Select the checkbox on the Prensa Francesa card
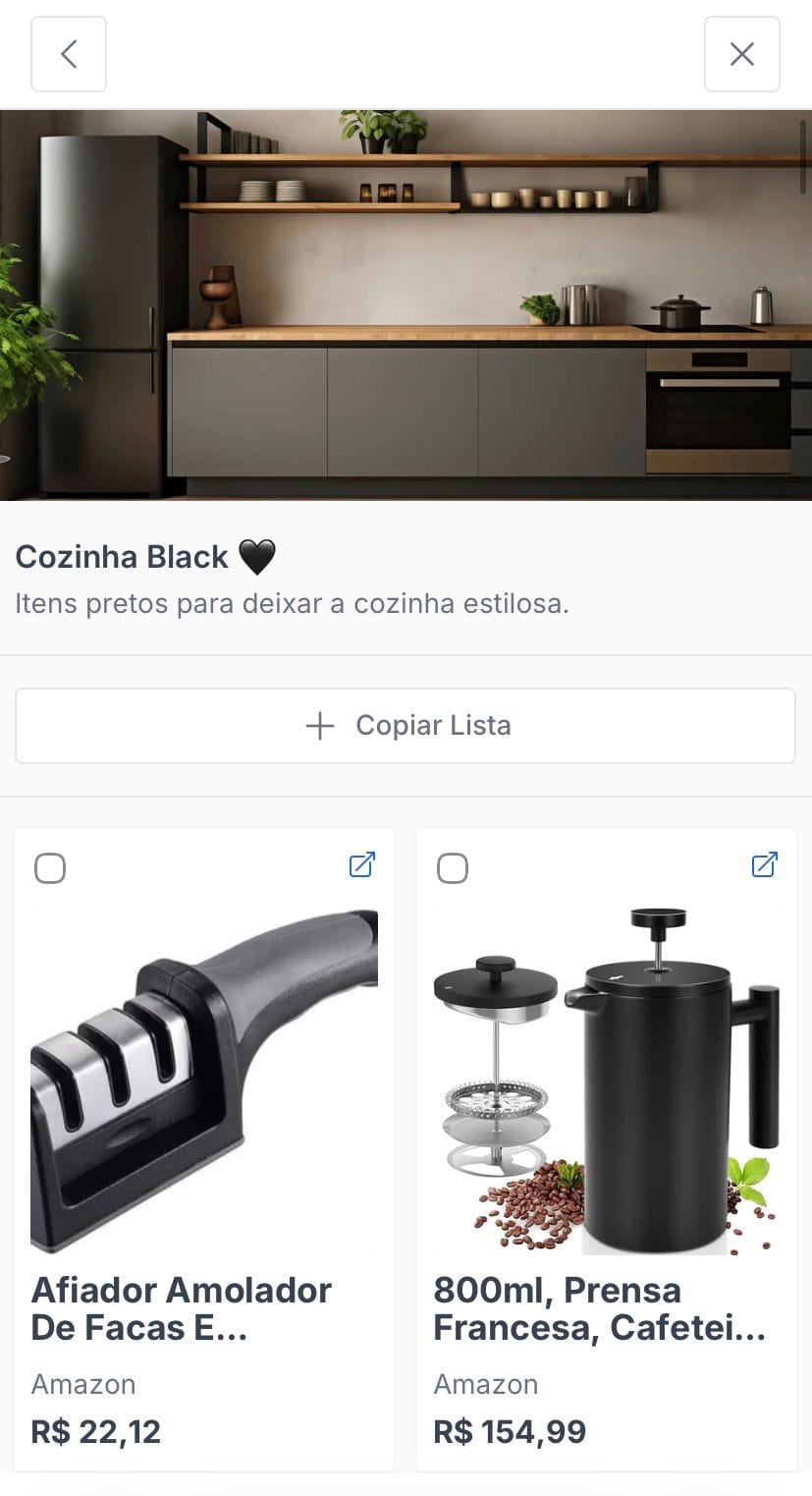 click(x=453, y=868)
